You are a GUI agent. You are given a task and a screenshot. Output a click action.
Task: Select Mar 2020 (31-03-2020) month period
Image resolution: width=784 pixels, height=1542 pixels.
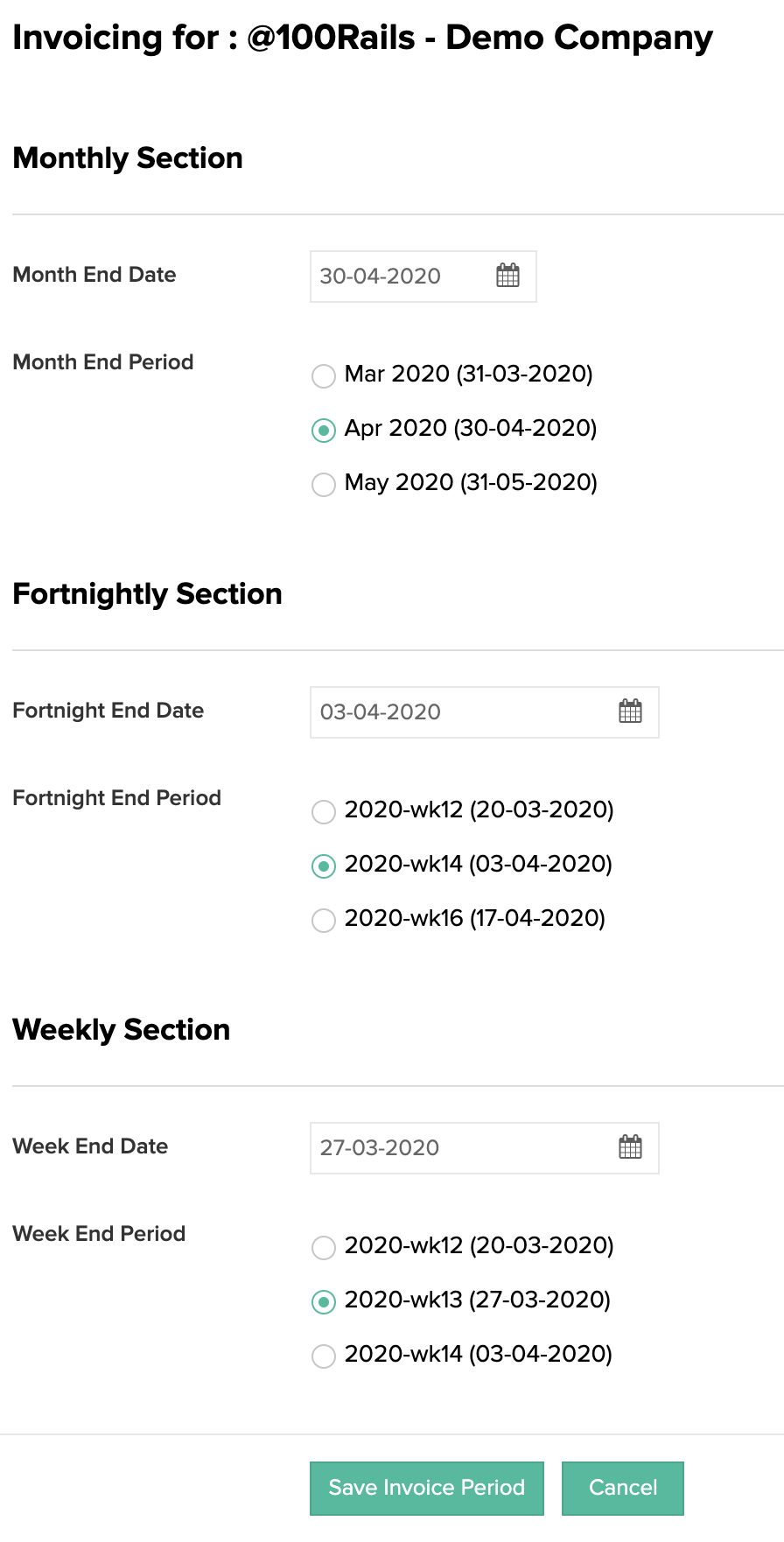click(x=324, y=376)
